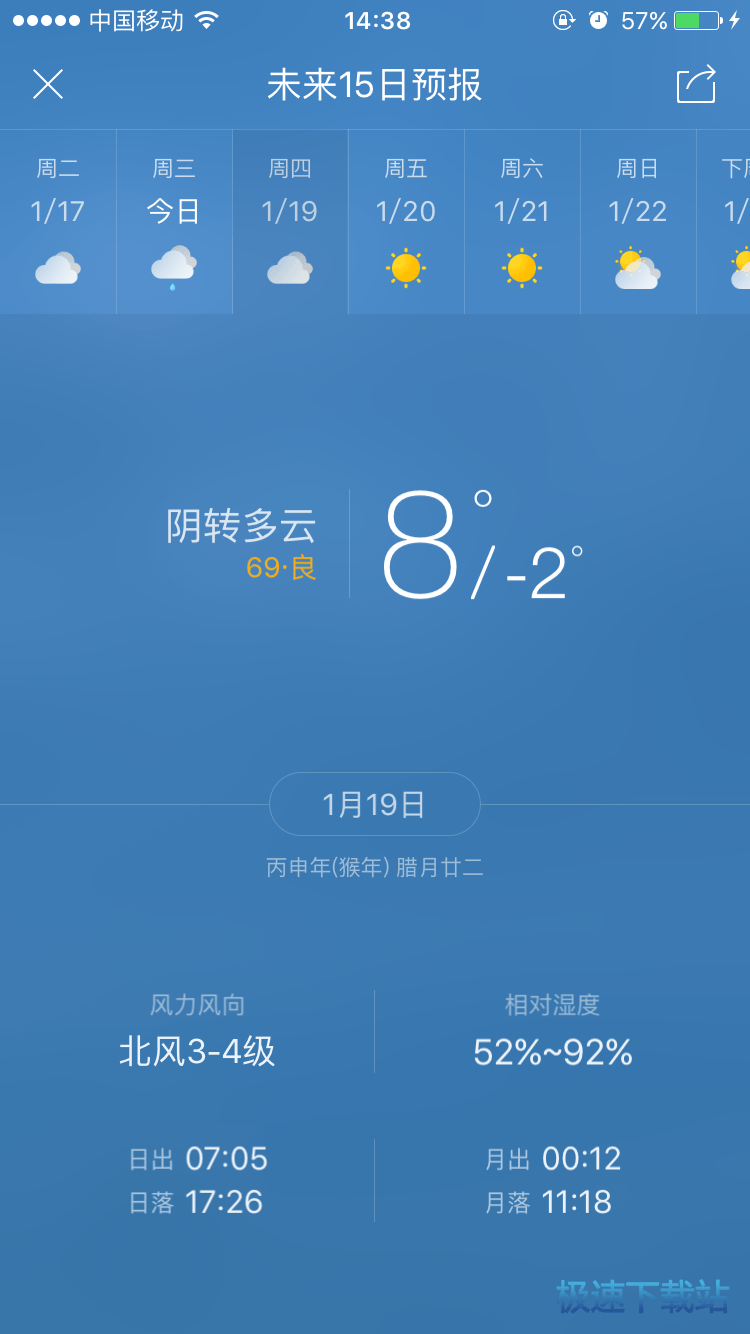Image resolution: width=750 pixels, height=1334 pixels.
Task: Select the 周四 1/19 forecast day
Action: pos(290,222)
